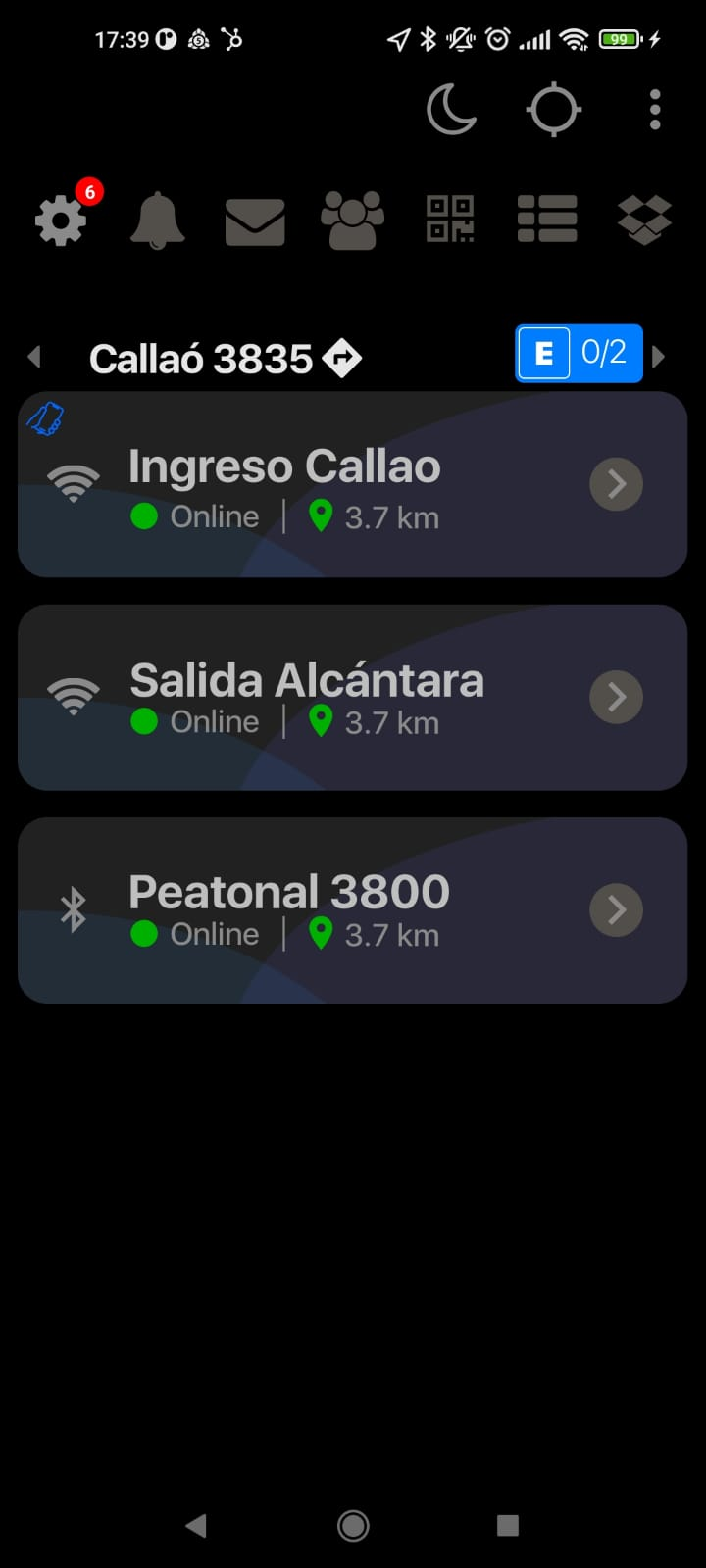Expand details for Peatonal 3800
Image resolution: width=706 pixels, height=1568 pixels.
[x=616, y=909]
